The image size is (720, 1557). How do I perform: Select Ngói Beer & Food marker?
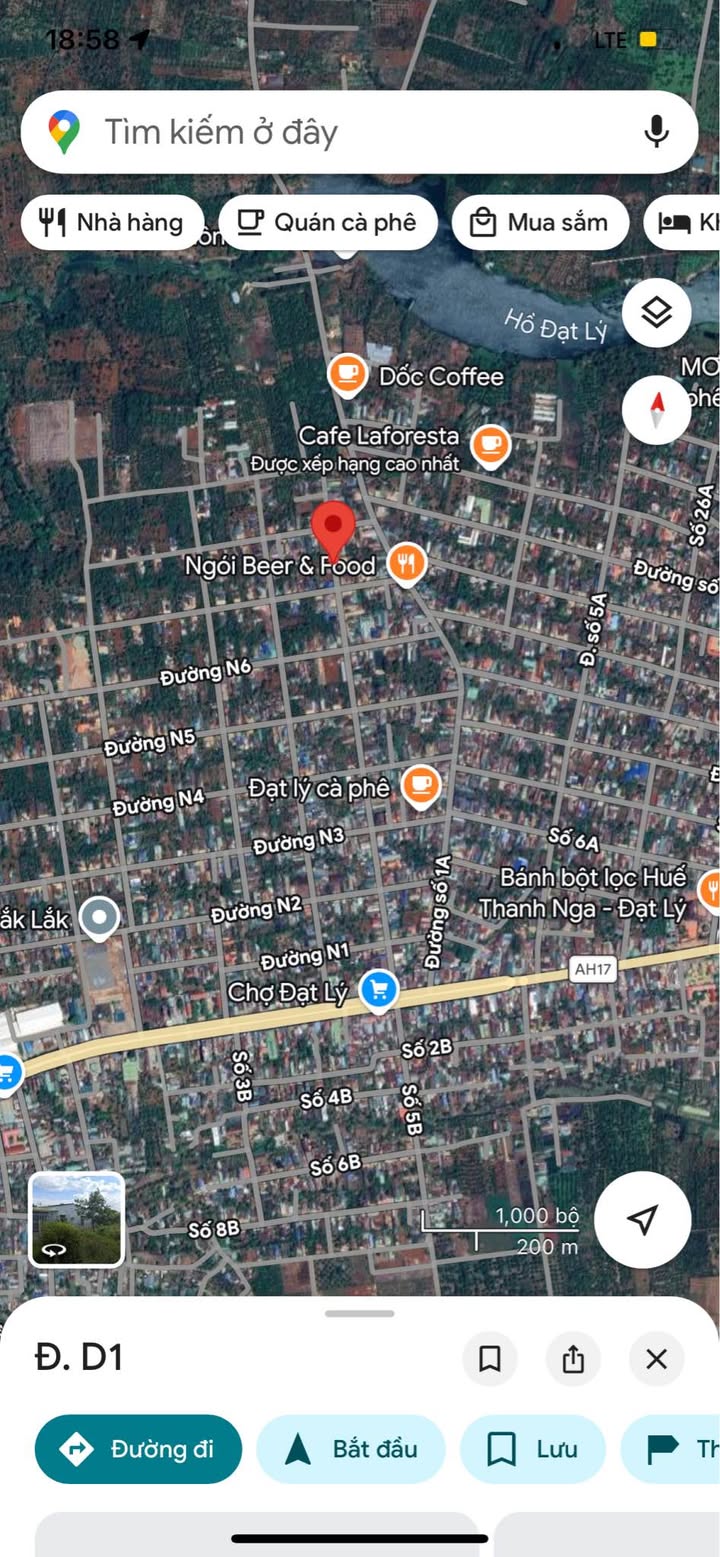pos(406,564)
